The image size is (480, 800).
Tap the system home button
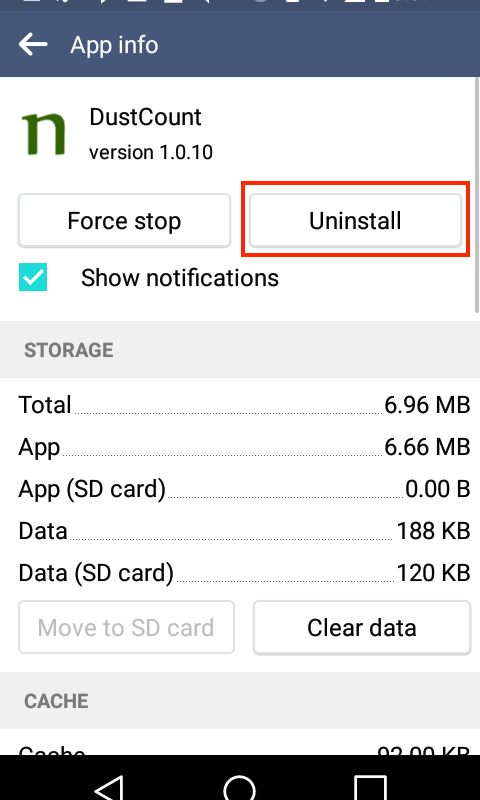coord(239,787)
